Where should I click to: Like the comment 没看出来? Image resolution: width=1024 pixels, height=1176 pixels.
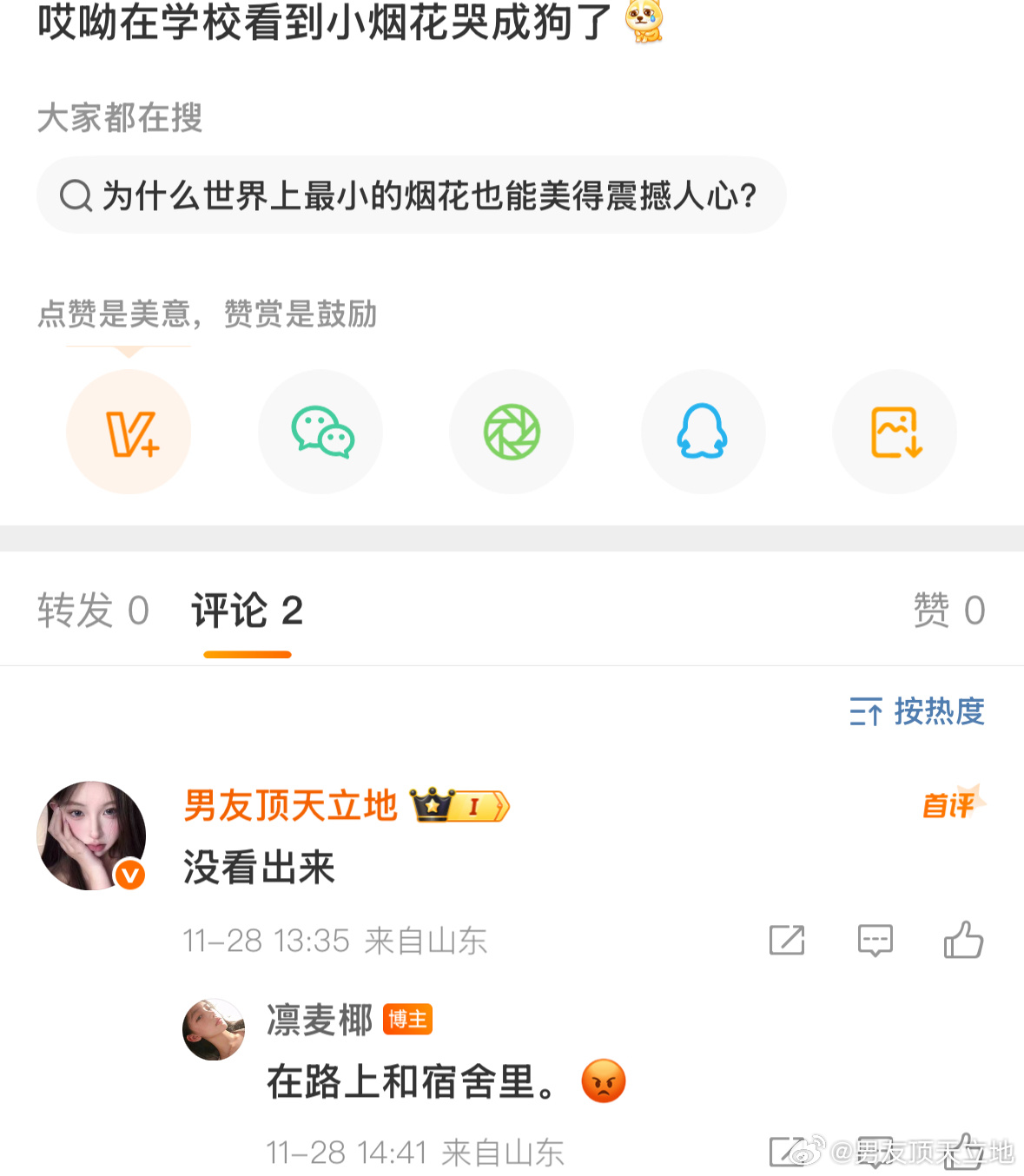click(x=963, y=940)
